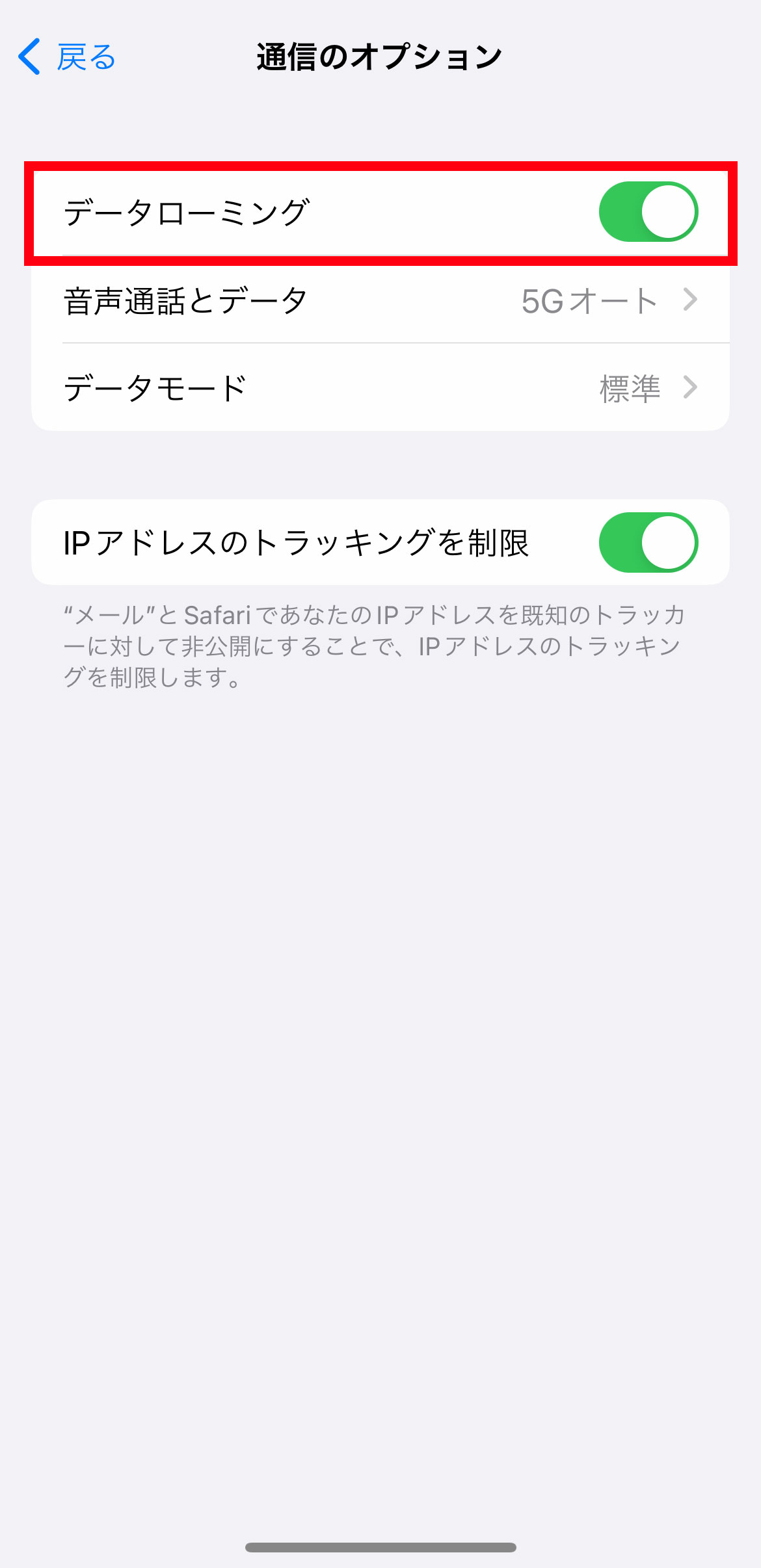Expand データモード using its disclosure arrow

click(691, 386)
